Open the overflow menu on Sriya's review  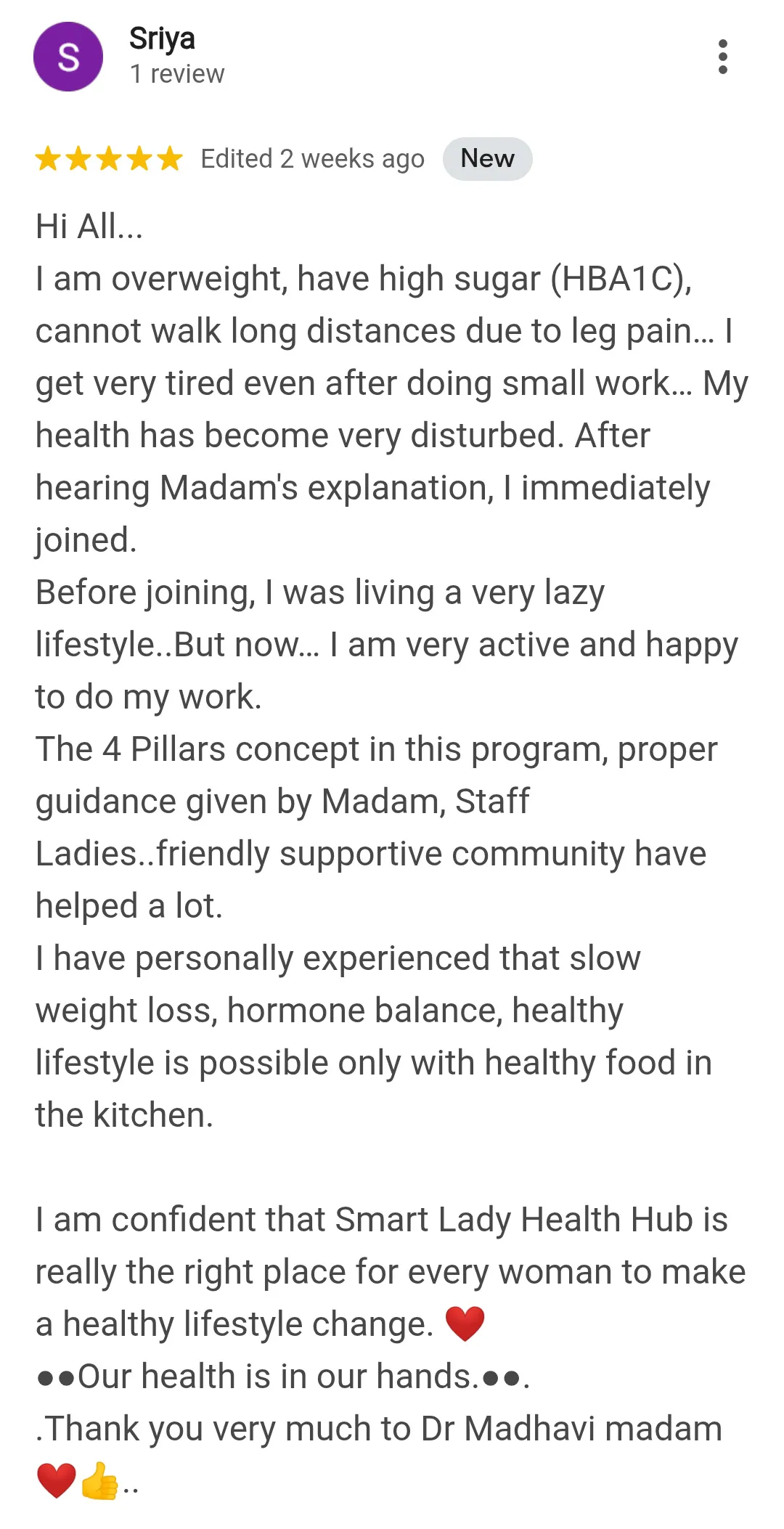click(722, 57)
